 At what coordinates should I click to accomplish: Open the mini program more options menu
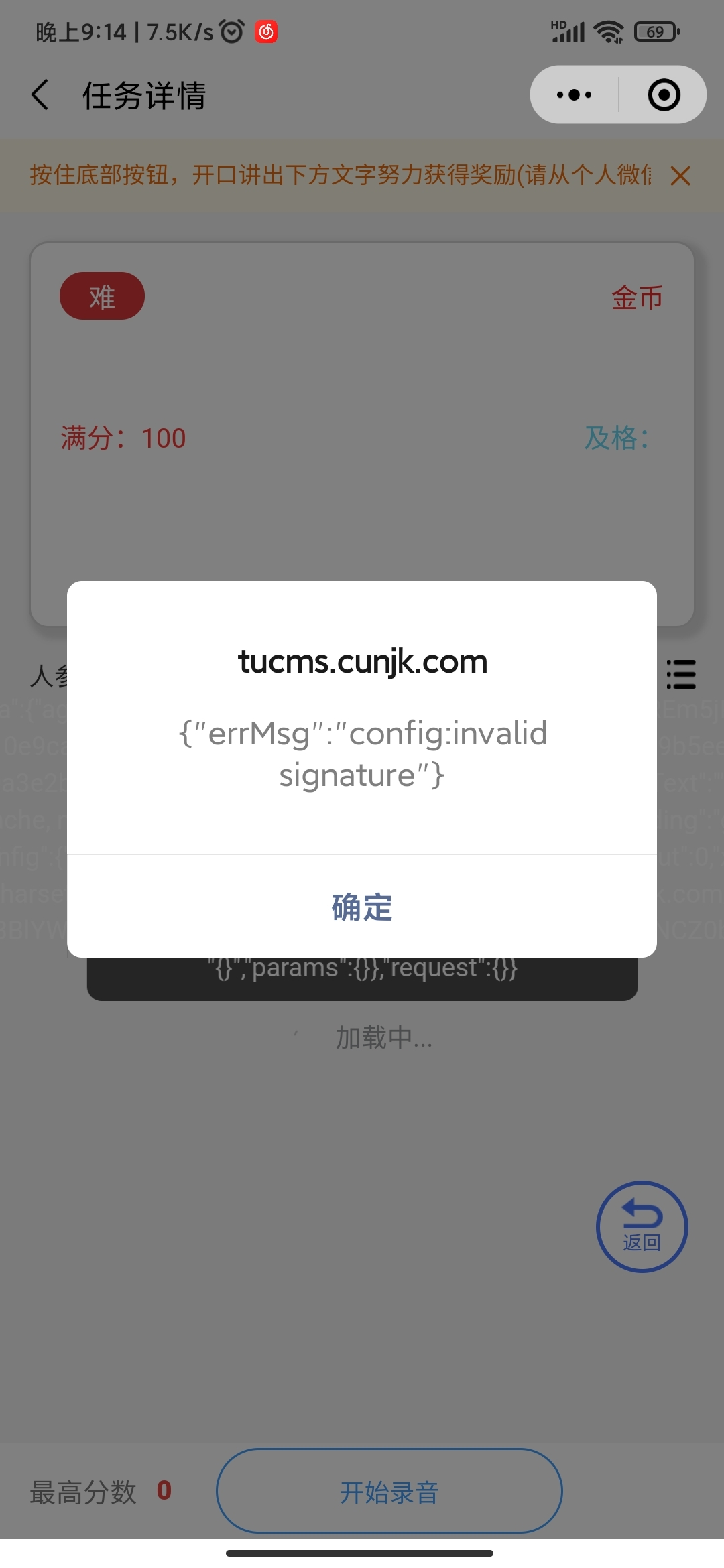(x=575, y=94)
